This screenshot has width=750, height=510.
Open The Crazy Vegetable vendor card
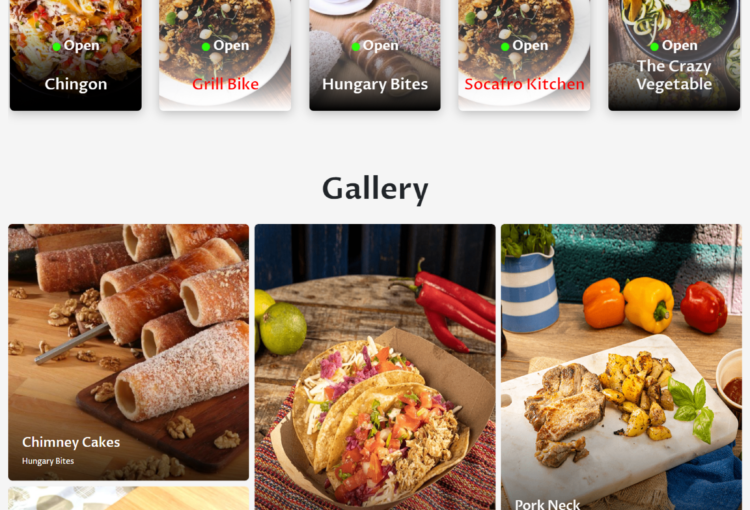pos(674,55)
